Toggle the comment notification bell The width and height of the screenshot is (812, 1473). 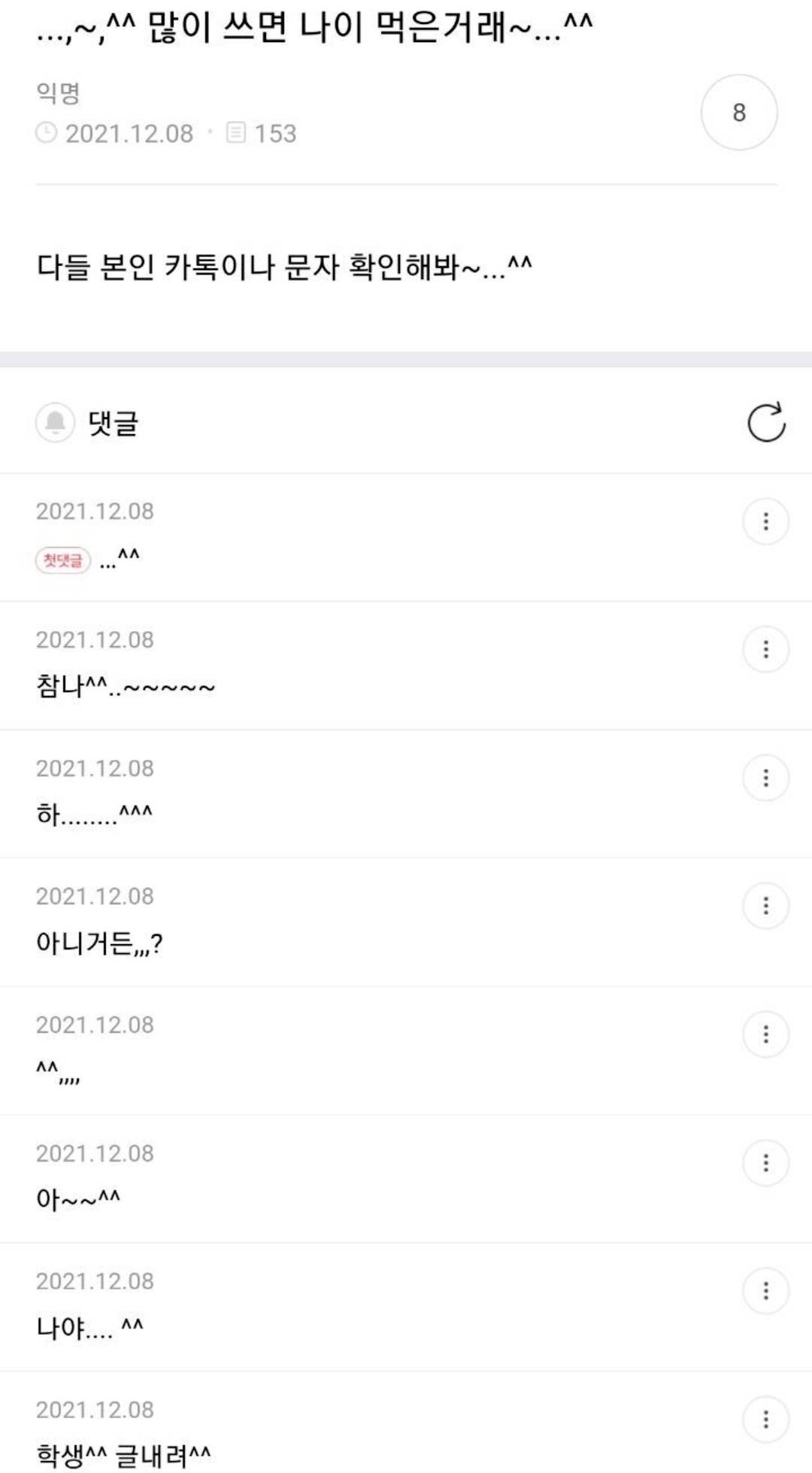(55, 422)
